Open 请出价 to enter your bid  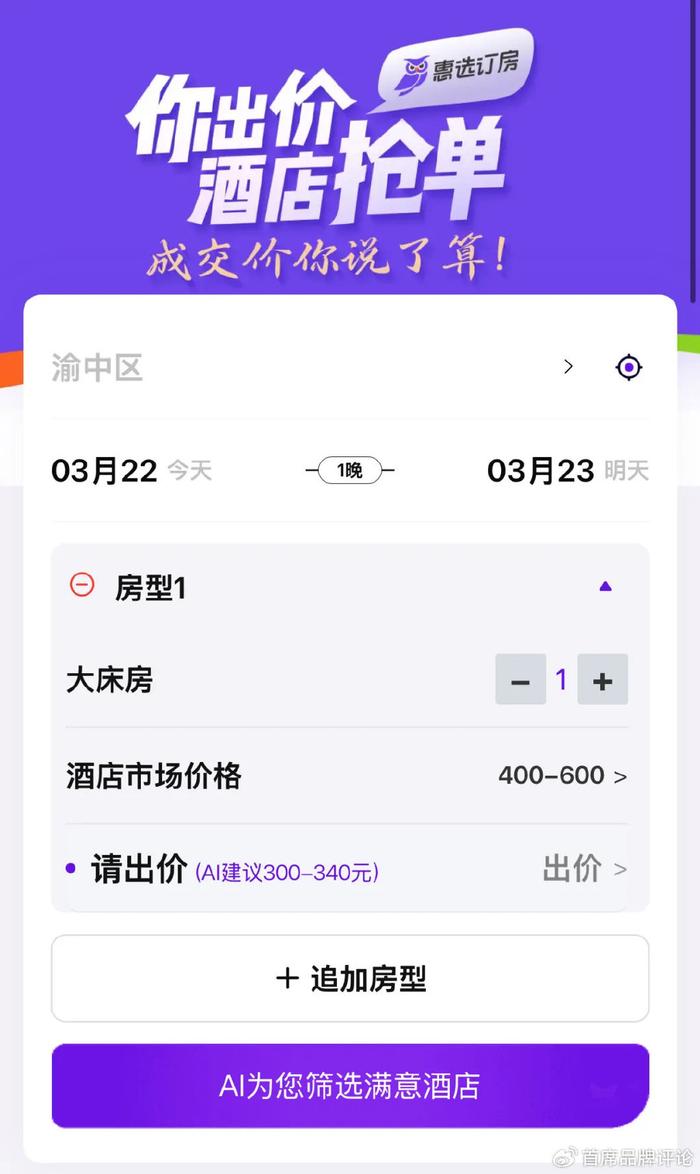tap(584, 869)
